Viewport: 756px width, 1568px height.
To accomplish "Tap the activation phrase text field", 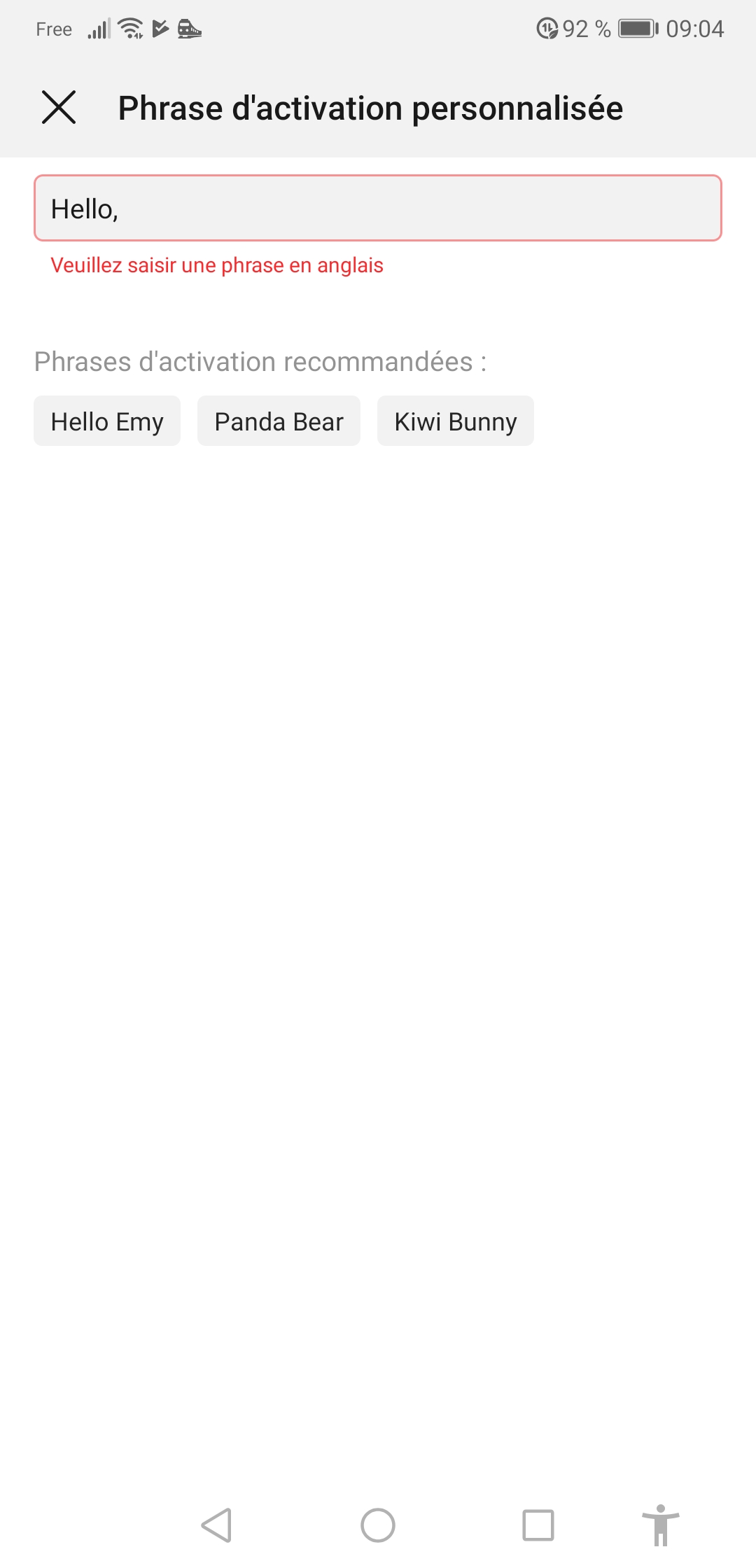I will coord(378,208).
